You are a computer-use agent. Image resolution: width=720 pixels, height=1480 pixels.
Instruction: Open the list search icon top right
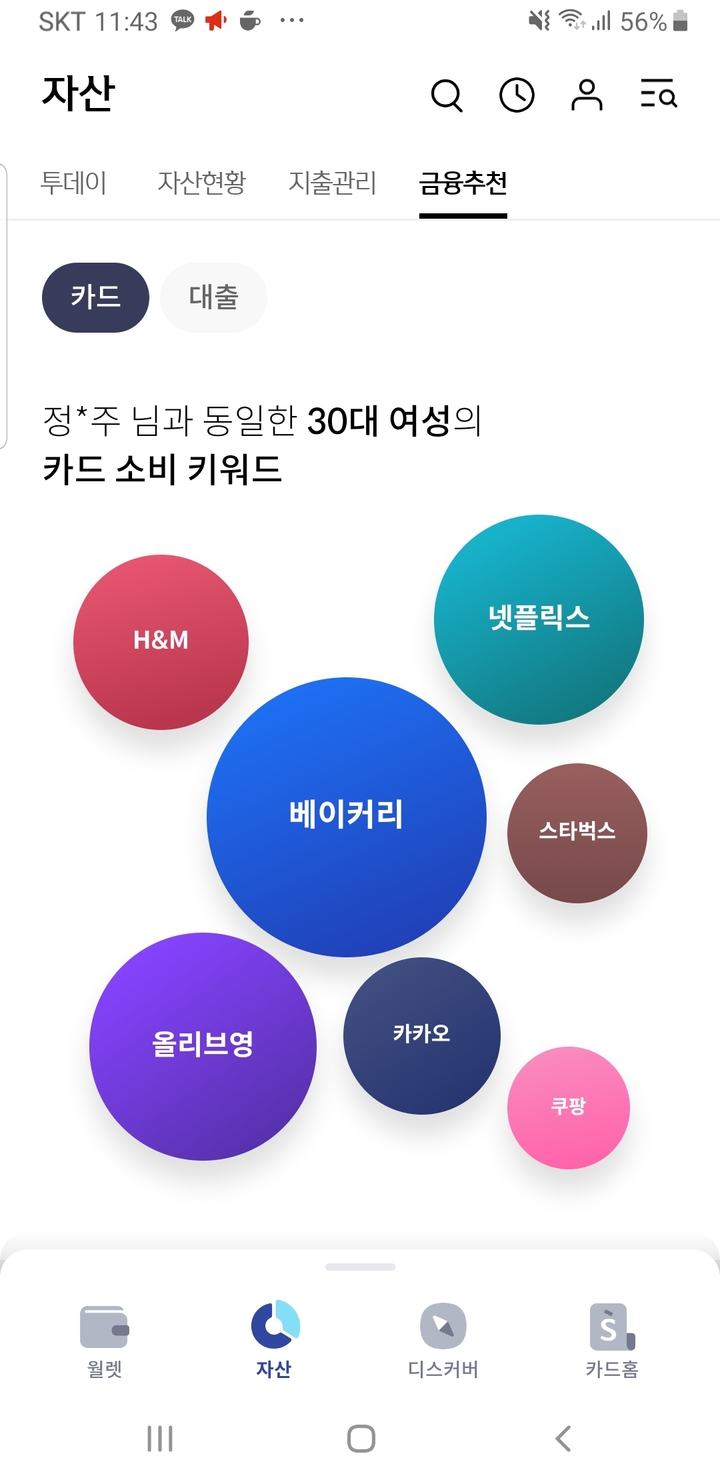click(658, 96)
